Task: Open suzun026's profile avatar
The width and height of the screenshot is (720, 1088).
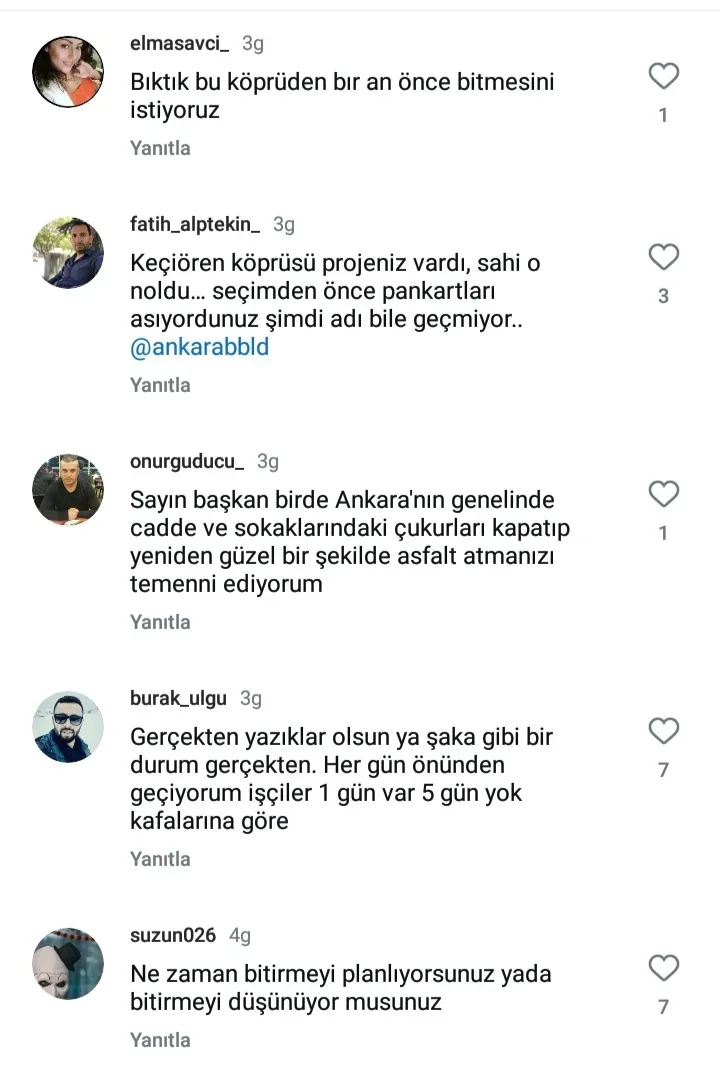Action: (68, 964)
